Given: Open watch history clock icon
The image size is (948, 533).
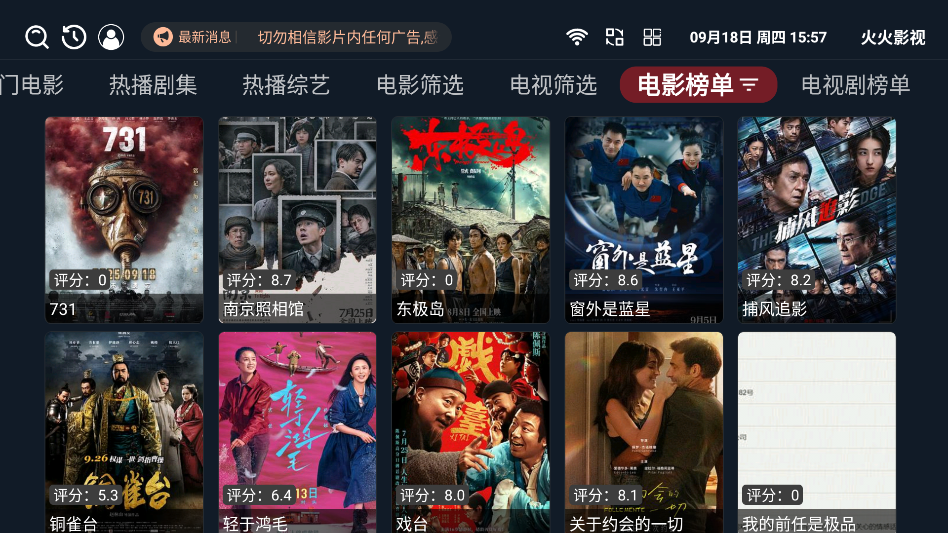Looking at the screenshot, I should click(x=74, y=38).
